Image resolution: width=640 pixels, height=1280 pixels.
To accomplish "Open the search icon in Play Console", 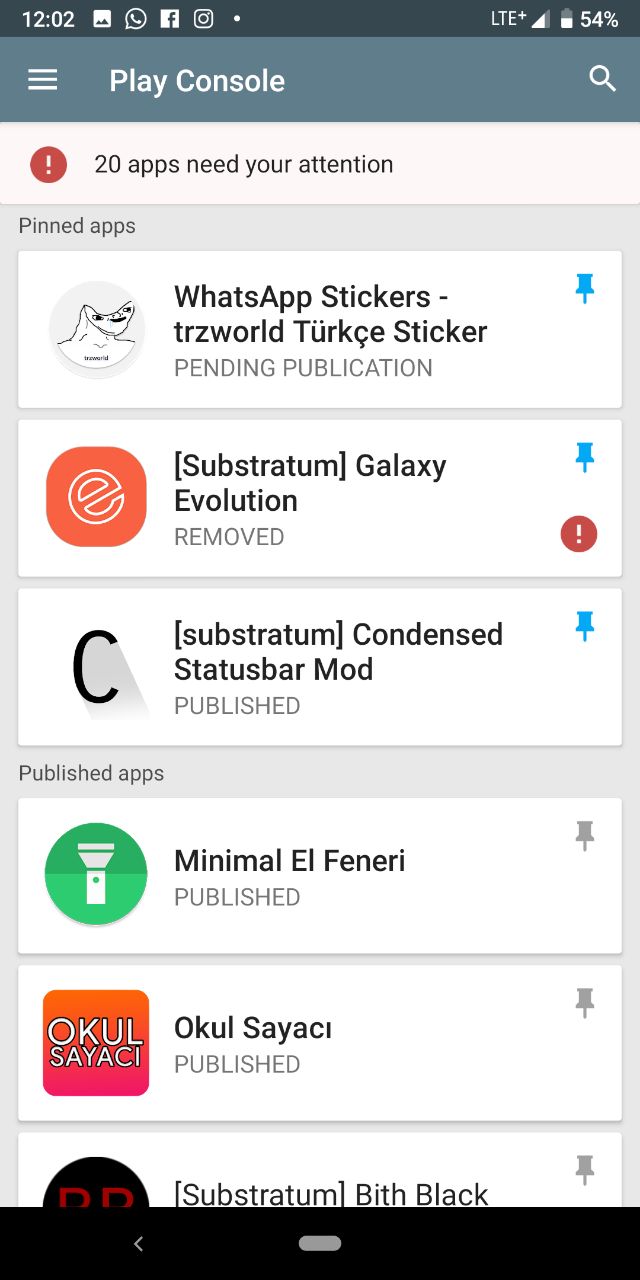I will (602, 79).
